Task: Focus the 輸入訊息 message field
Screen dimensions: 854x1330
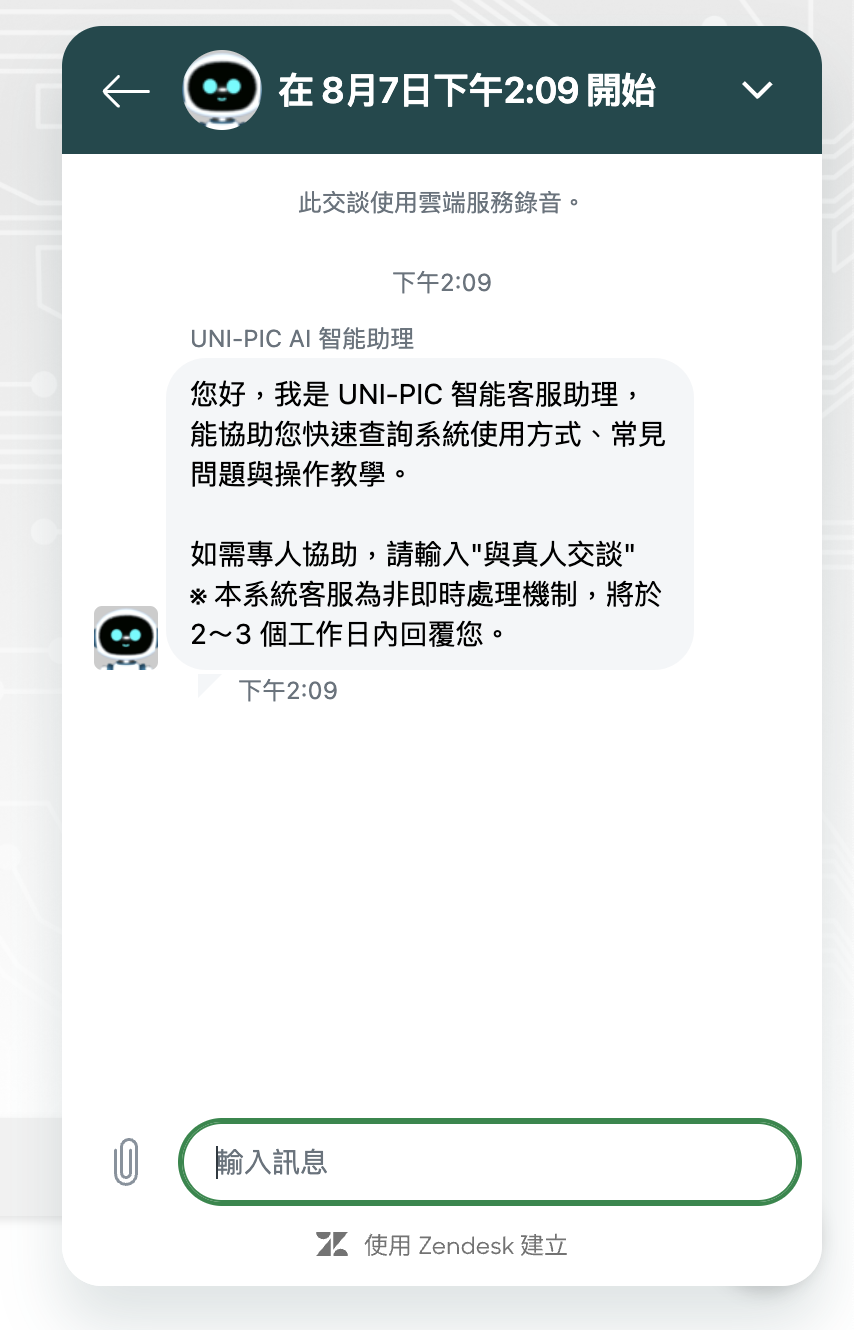Action: click(490, 1162)
